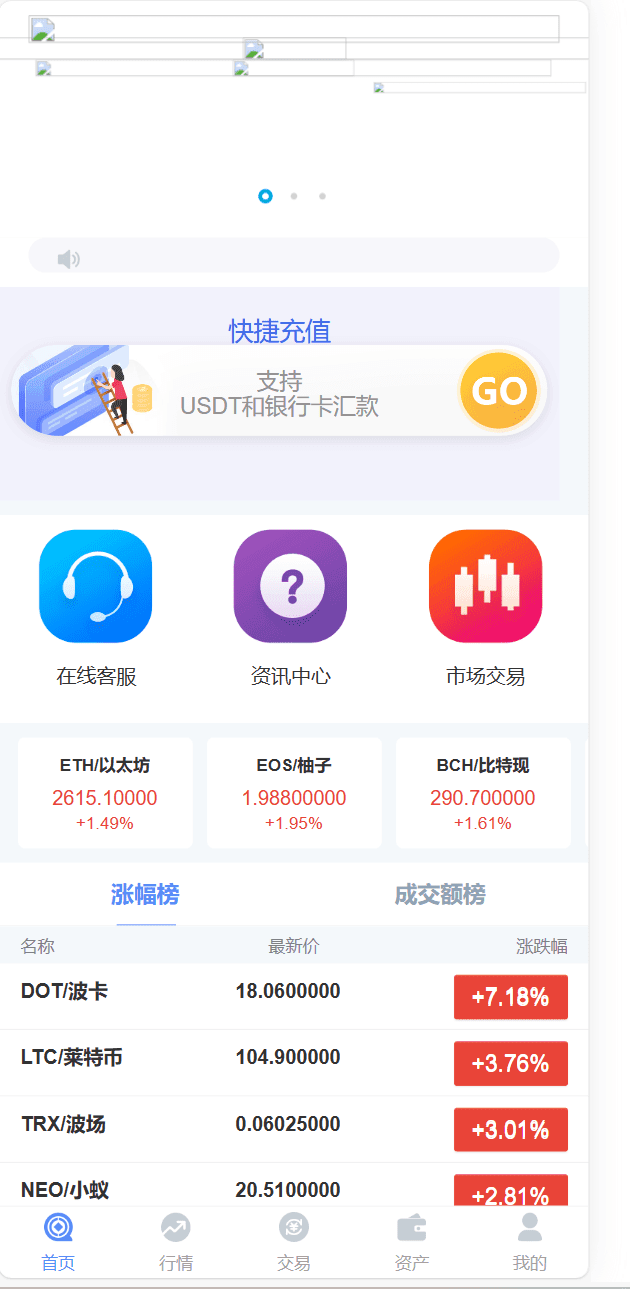Open the TRX/波场 row
Screen dimensions: 630x1289
point(294,1129)
